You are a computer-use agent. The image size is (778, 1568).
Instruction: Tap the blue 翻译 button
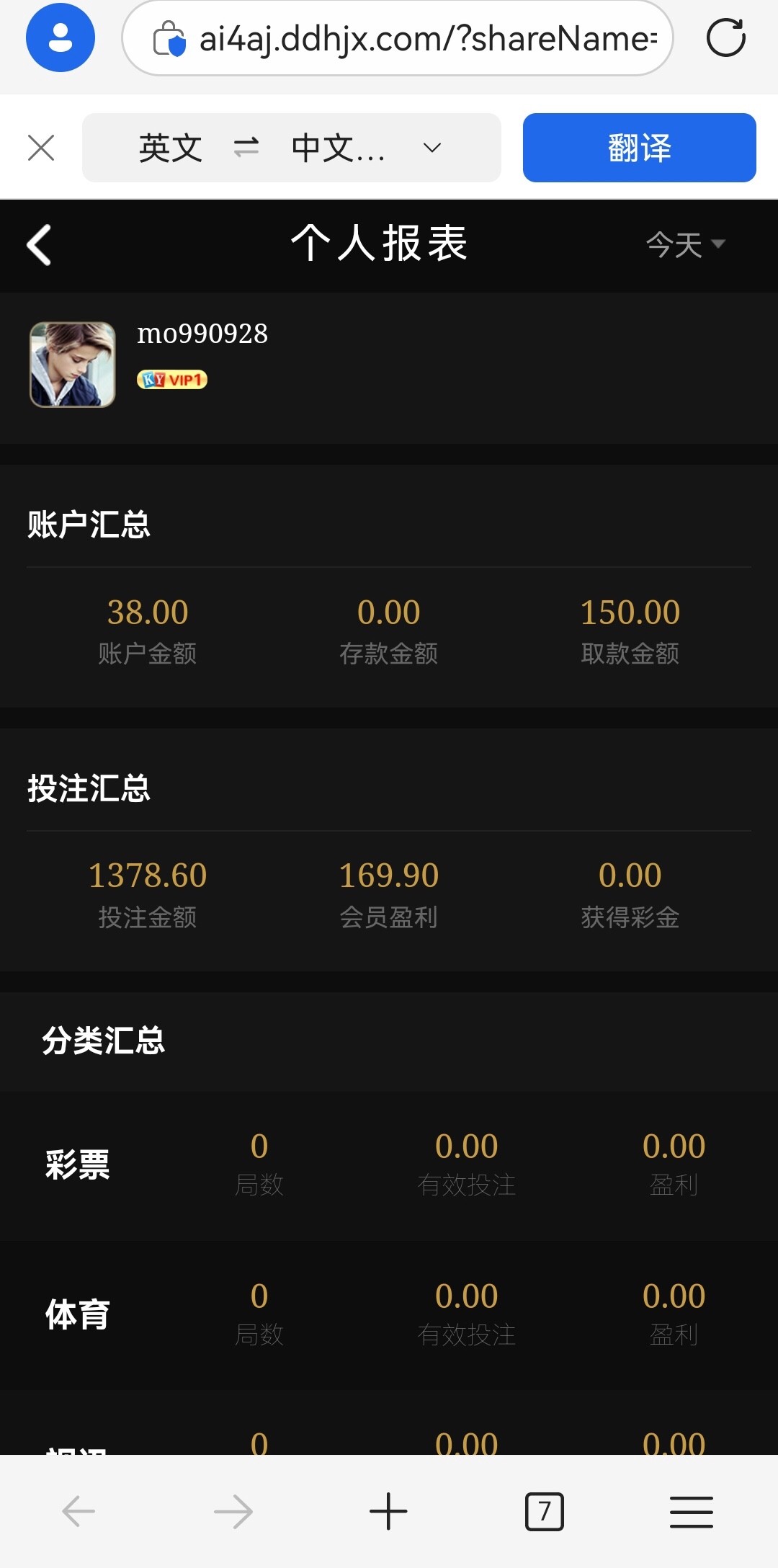pyautogui.click(x=639, y=148)
